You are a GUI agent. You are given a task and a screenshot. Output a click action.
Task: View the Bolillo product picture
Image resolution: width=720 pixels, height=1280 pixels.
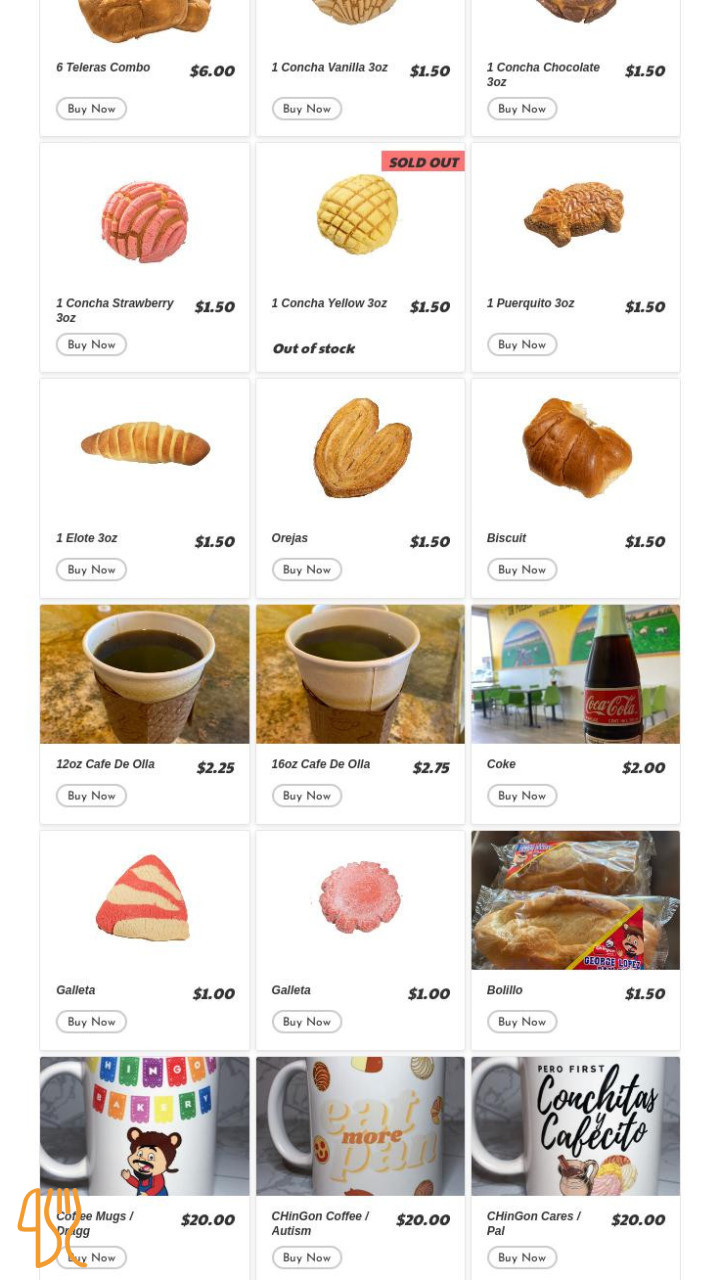pos(575,901)
